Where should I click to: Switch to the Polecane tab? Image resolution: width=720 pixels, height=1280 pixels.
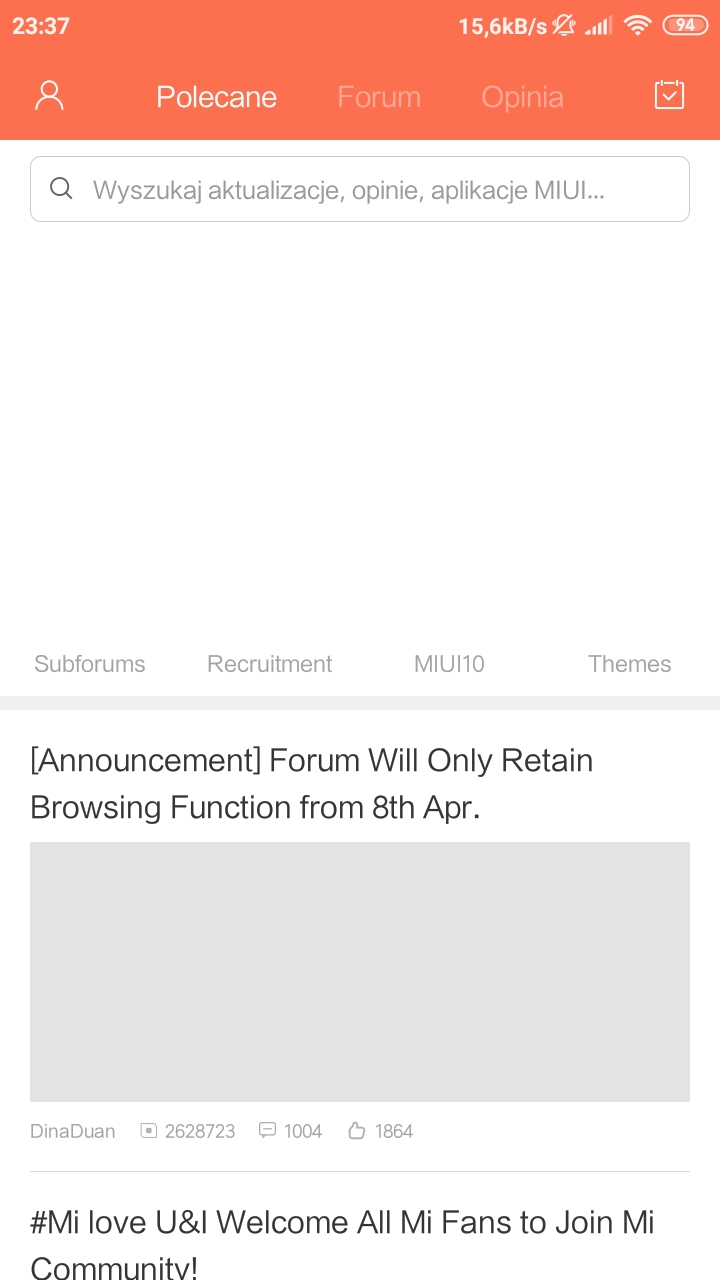tap(216, 97)
